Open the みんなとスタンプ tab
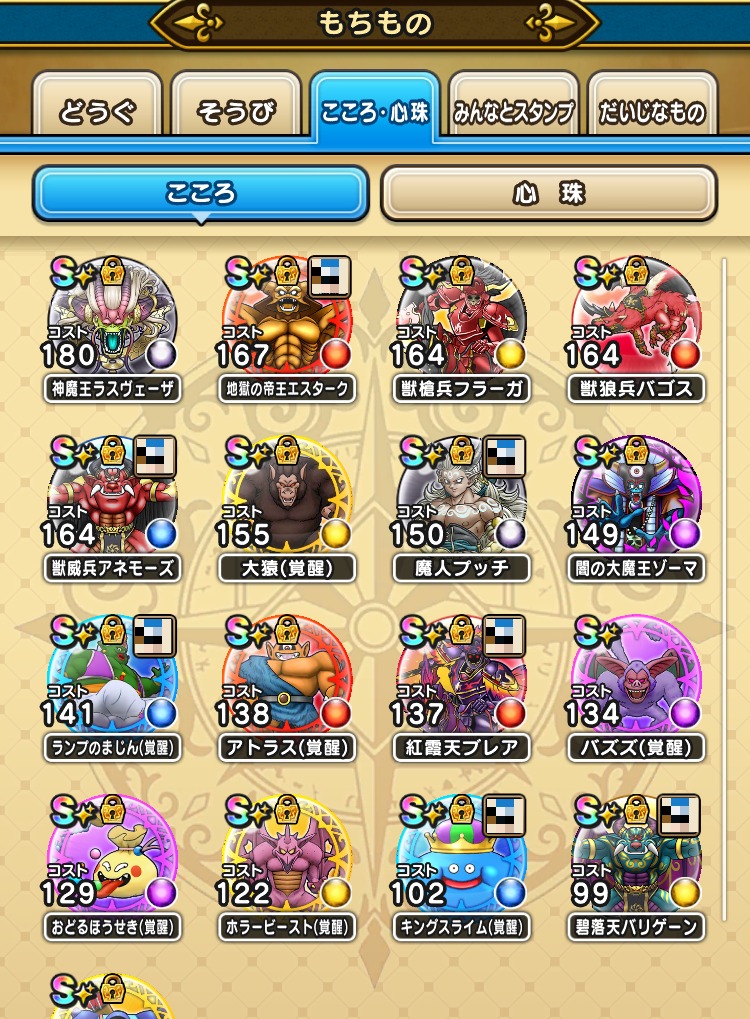This screenshot has width=750, height=1019. 514,112
